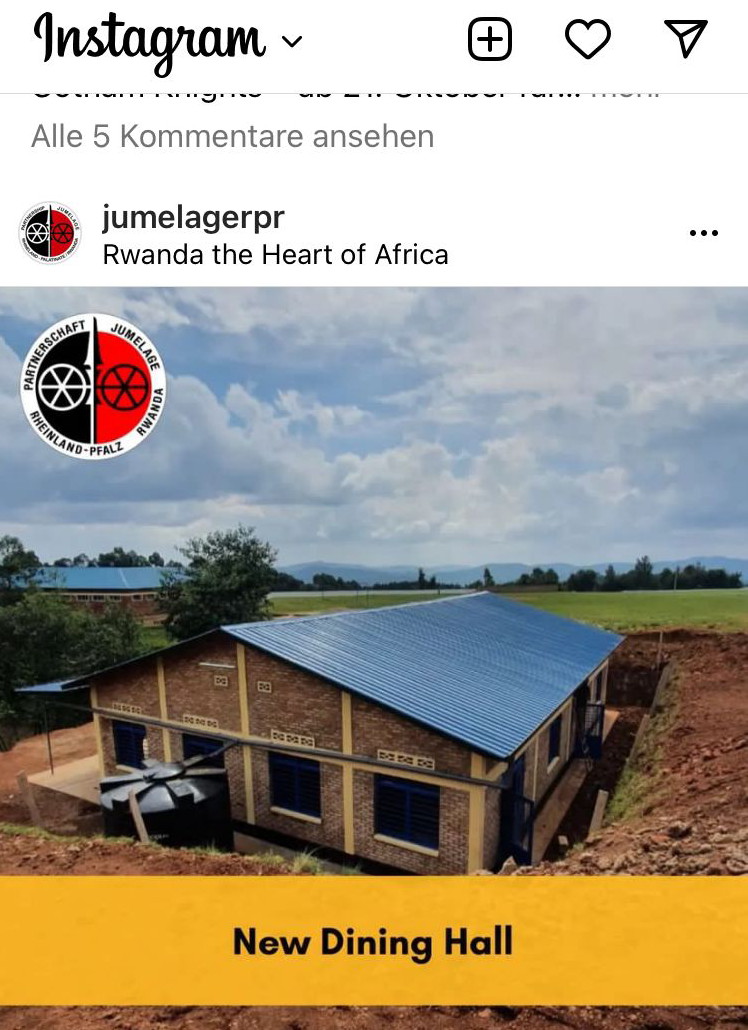The height and width of the screenshot is (1030, 748).
Task: Open post options for jumelagerpr
Action: [x=704, y=234]
